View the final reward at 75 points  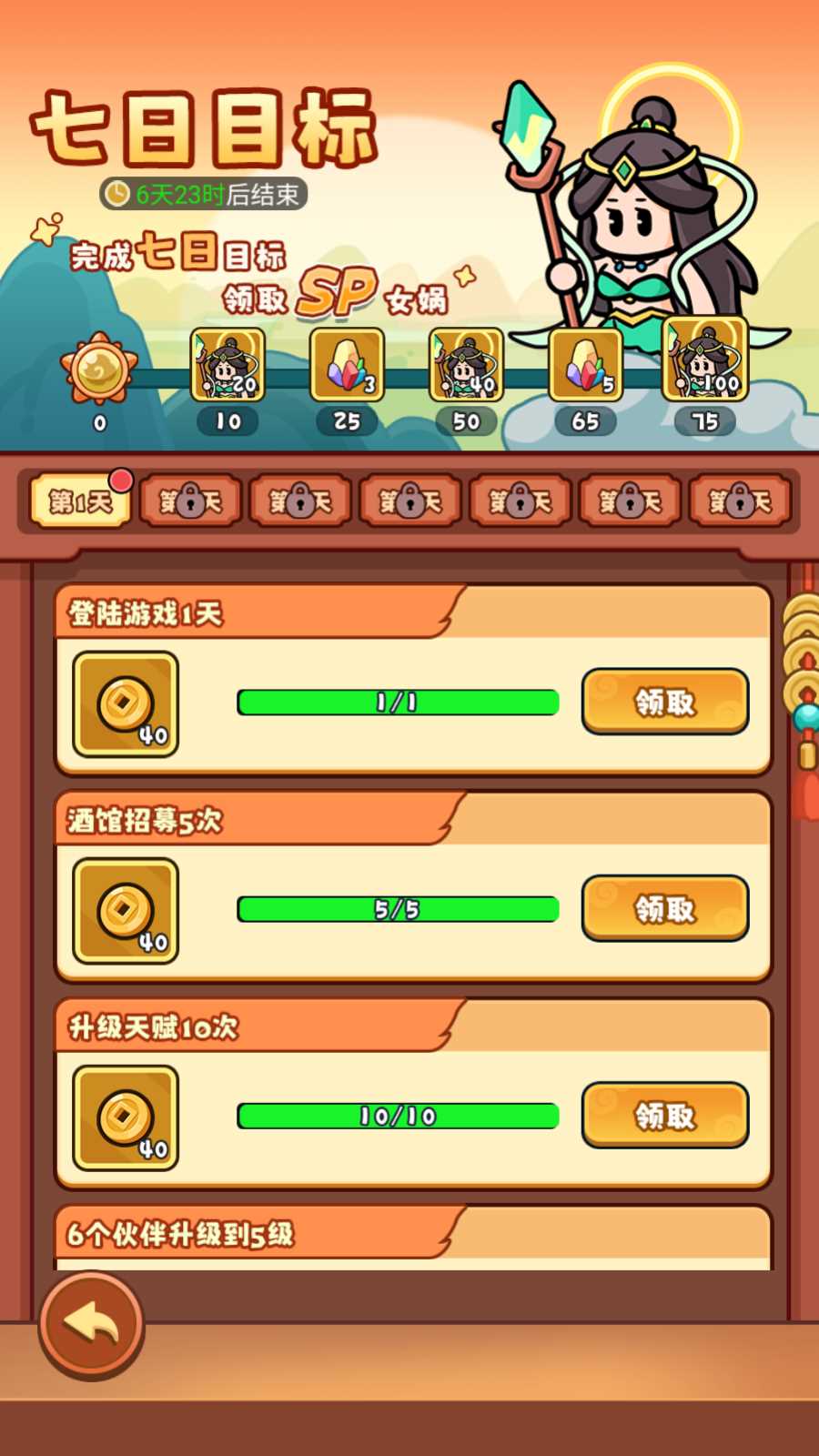[x=705, y=361]
